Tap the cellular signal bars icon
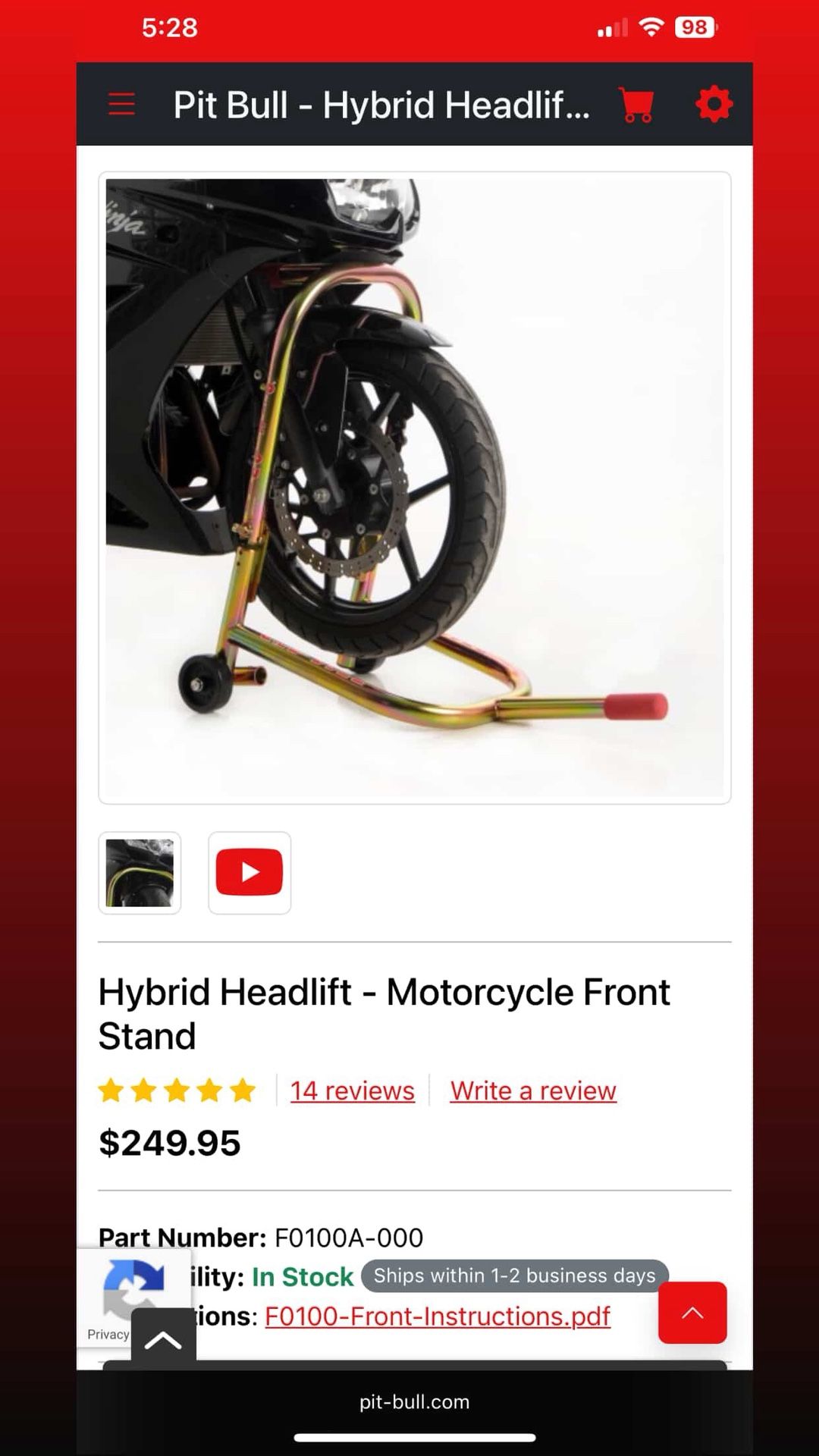This screenshot has width=819, height=1456. pyautogui.click(x=611, y=28)
